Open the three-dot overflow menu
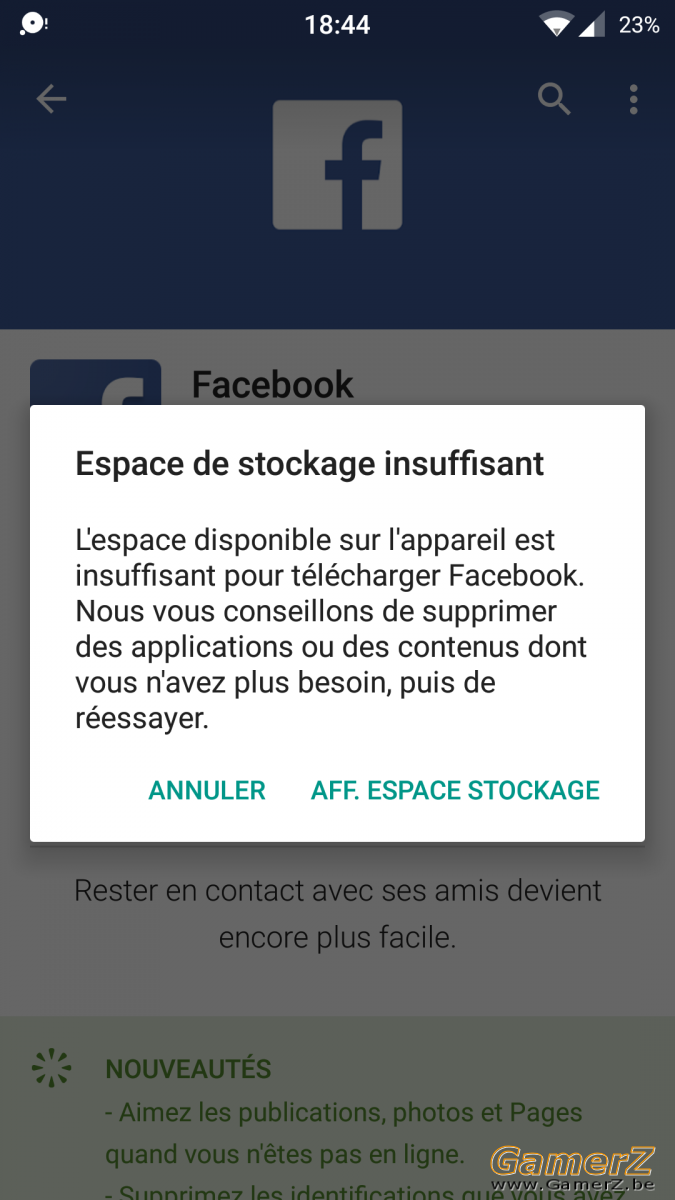This screenshot has width=675, height=1200. pyautogui.click(x=634, y=99)
